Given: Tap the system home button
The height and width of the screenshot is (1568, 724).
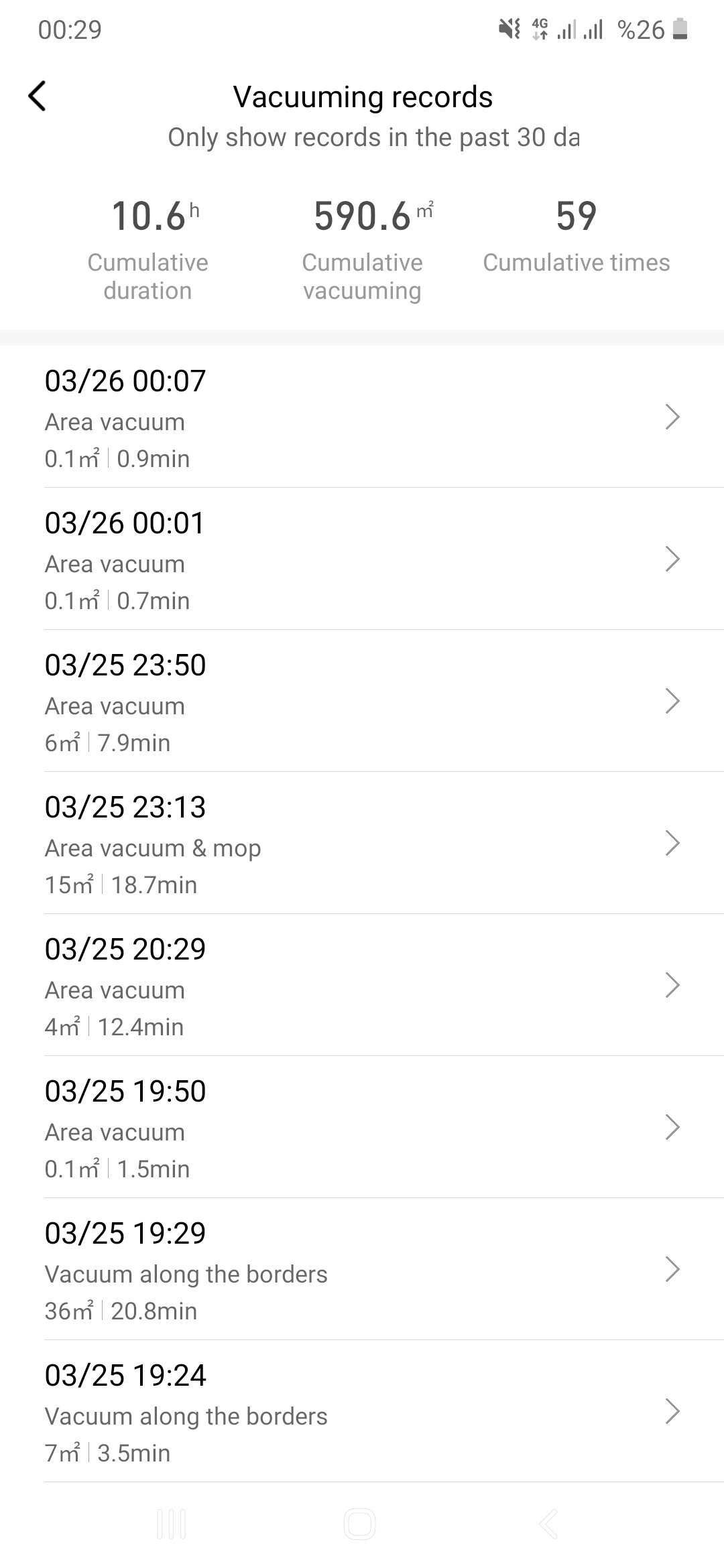Looking at the screenshot, I should coord(360,1524).
